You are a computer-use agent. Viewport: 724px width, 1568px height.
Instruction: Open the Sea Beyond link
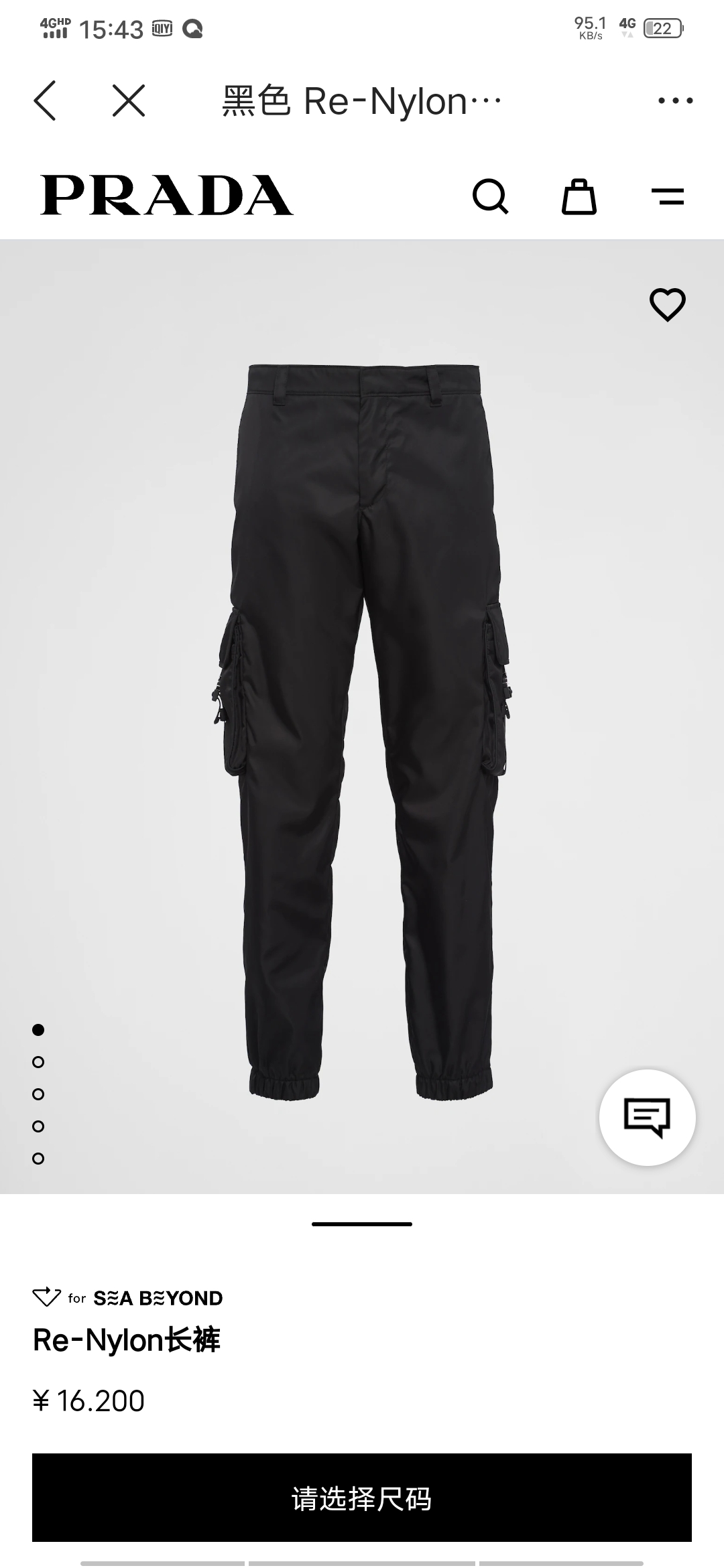(x=128, y=1298)
